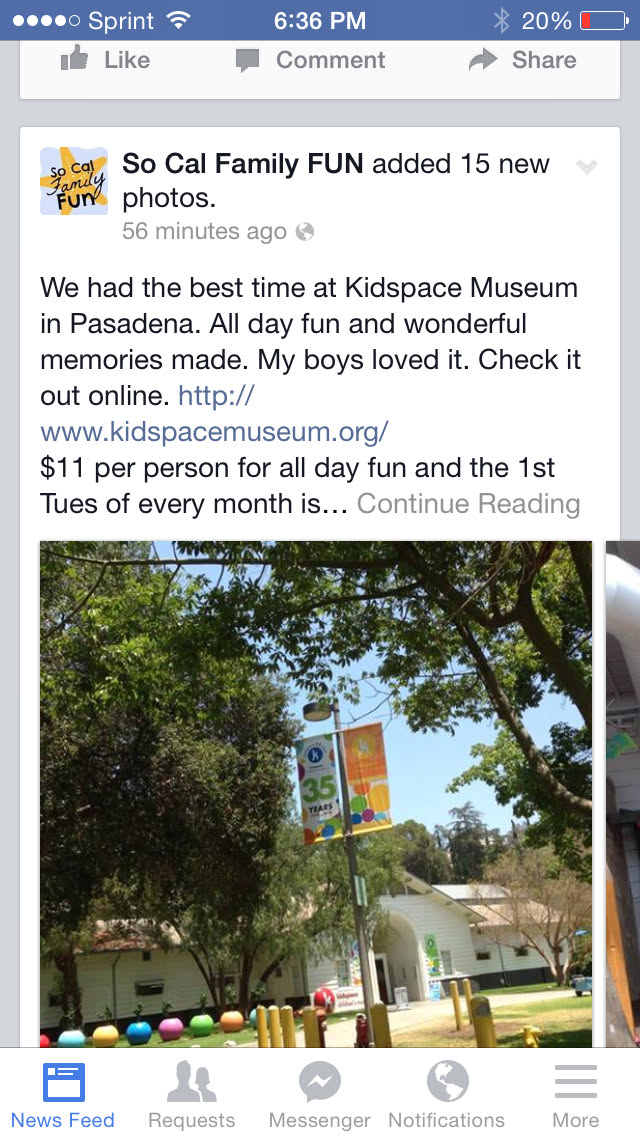Switch to the Requests tab

tap(191, 1094)
